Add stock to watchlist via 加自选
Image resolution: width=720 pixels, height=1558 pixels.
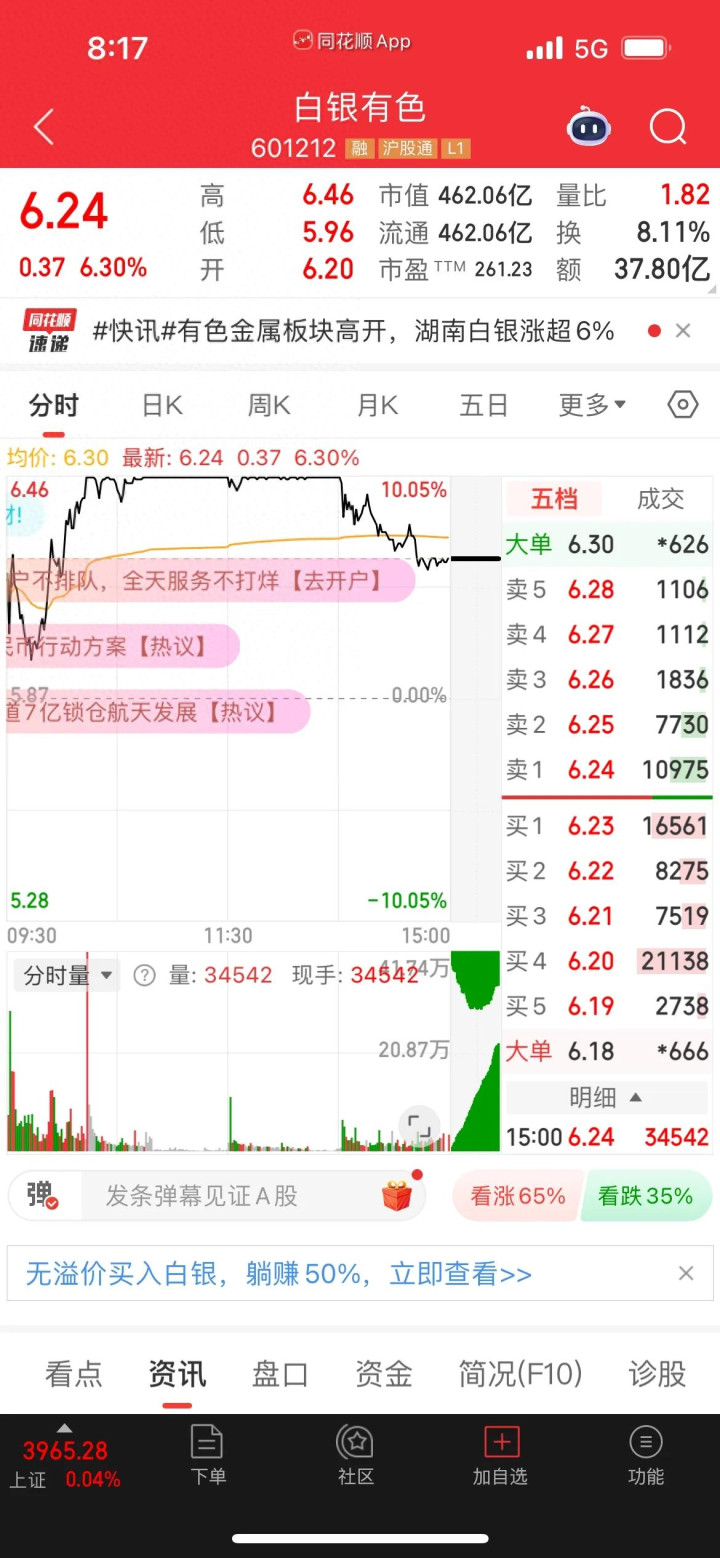tap(500, 1456)
